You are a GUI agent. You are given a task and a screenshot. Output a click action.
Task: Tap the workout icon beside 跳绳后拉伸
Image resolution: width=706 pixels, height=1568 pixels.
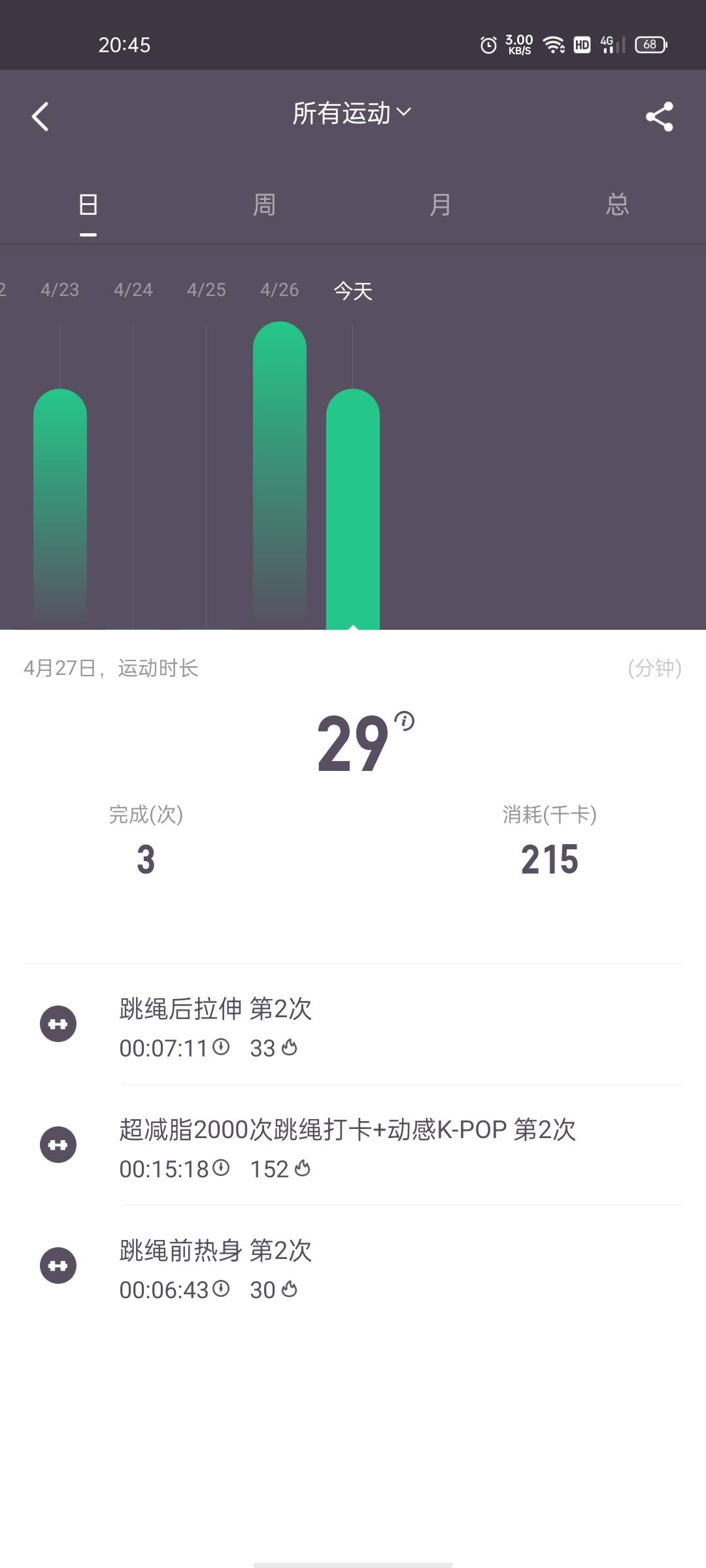[58, 1024]
